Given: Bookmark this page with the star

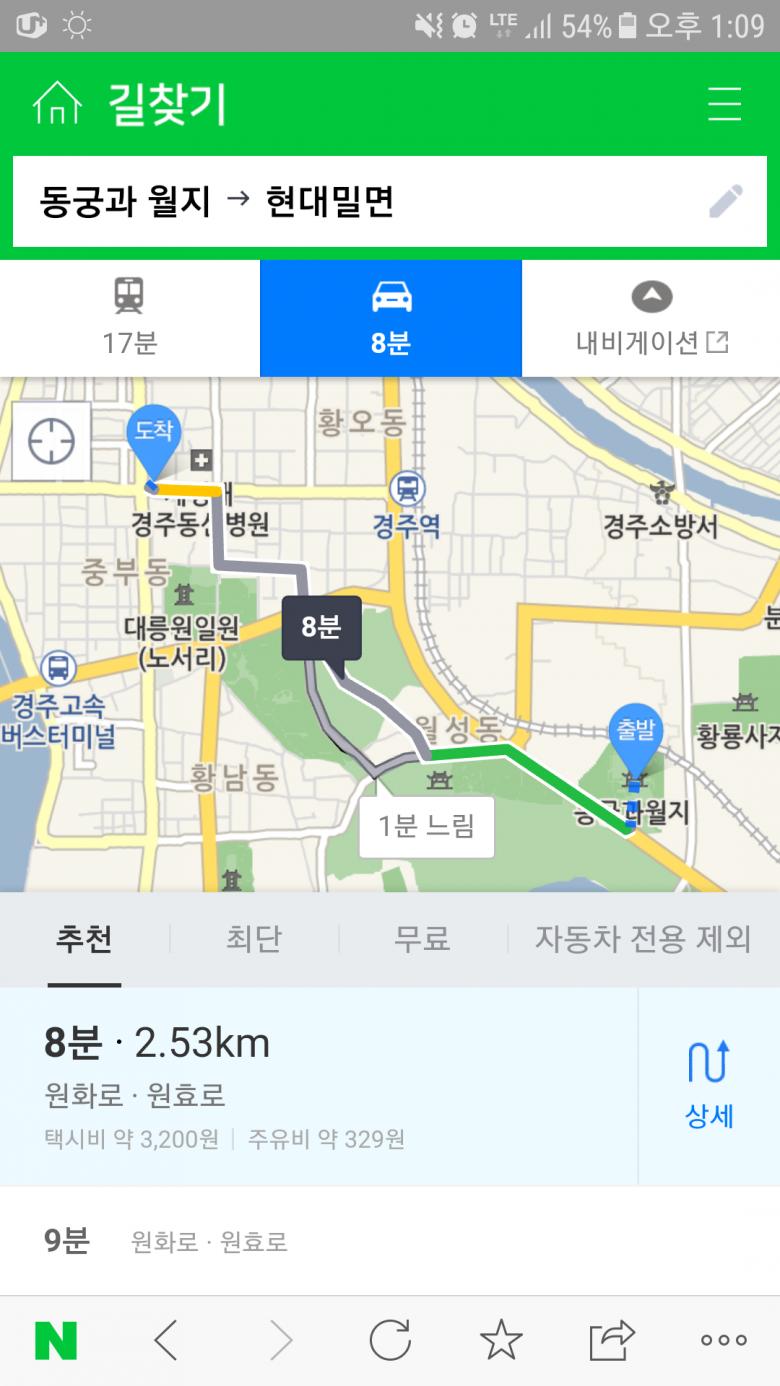Looking at the screenshot, I should click(x=501, y=1340).
